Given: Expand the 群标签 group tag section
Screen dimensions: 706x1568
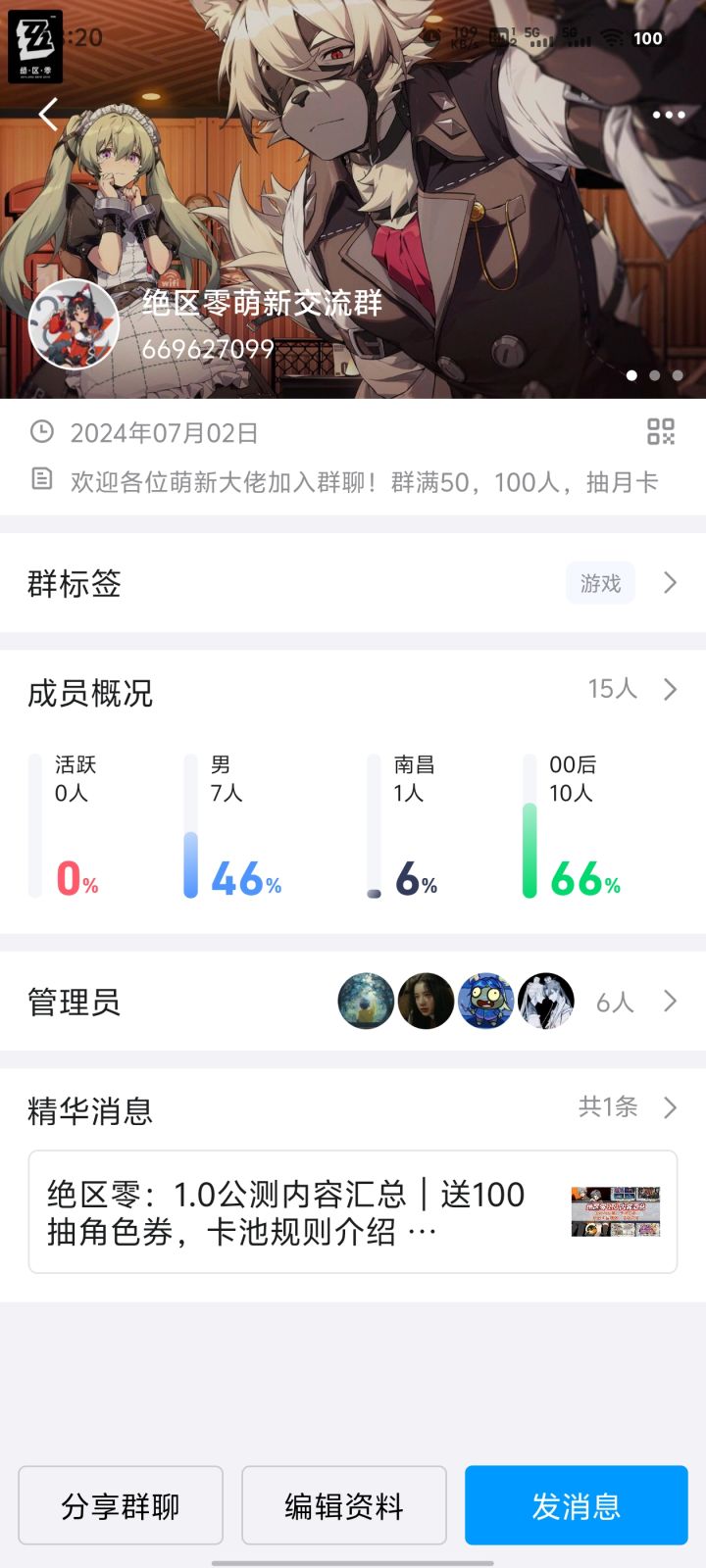Looking at the screenshot, I should pyautogui.click(x=670, y=583).
